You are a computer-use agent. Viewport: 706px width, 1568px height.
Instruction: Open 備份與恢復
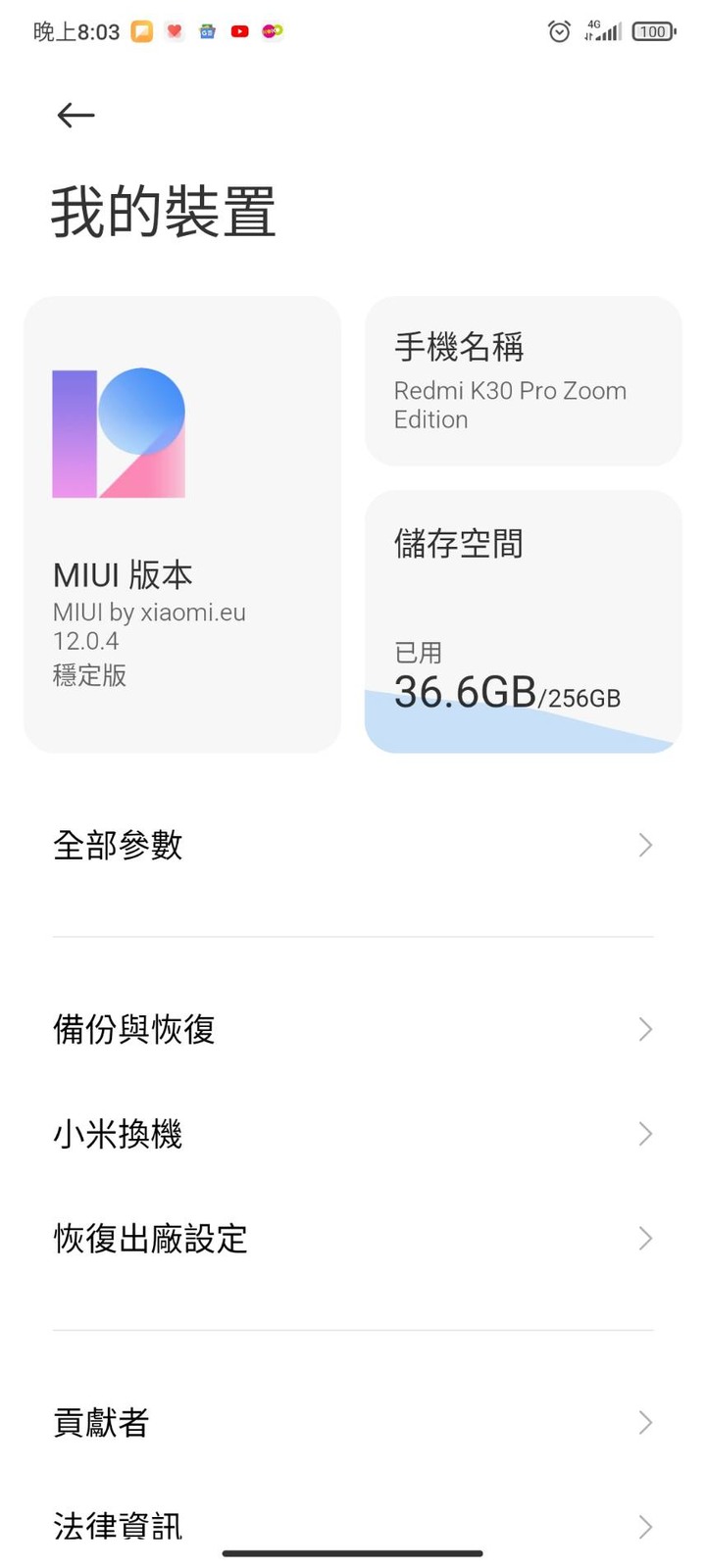(353, 1029)
